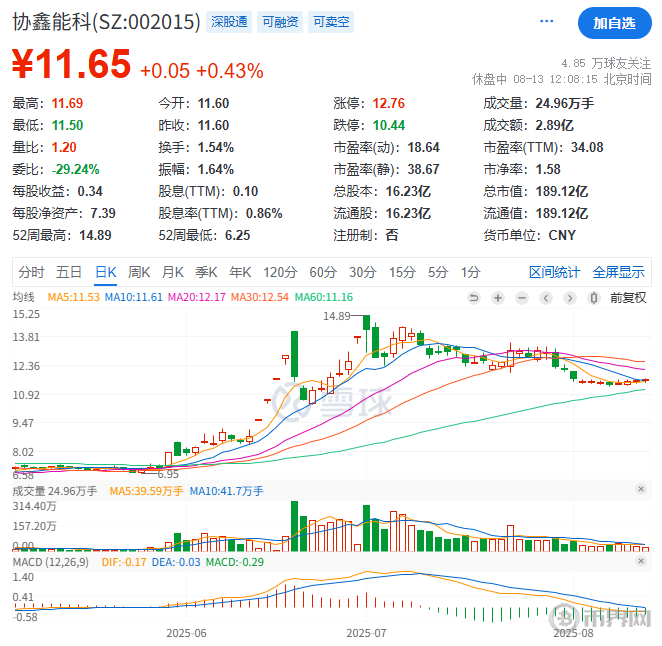
Task: Add stock via 加自选 button
Action: [x=614, y=22]
